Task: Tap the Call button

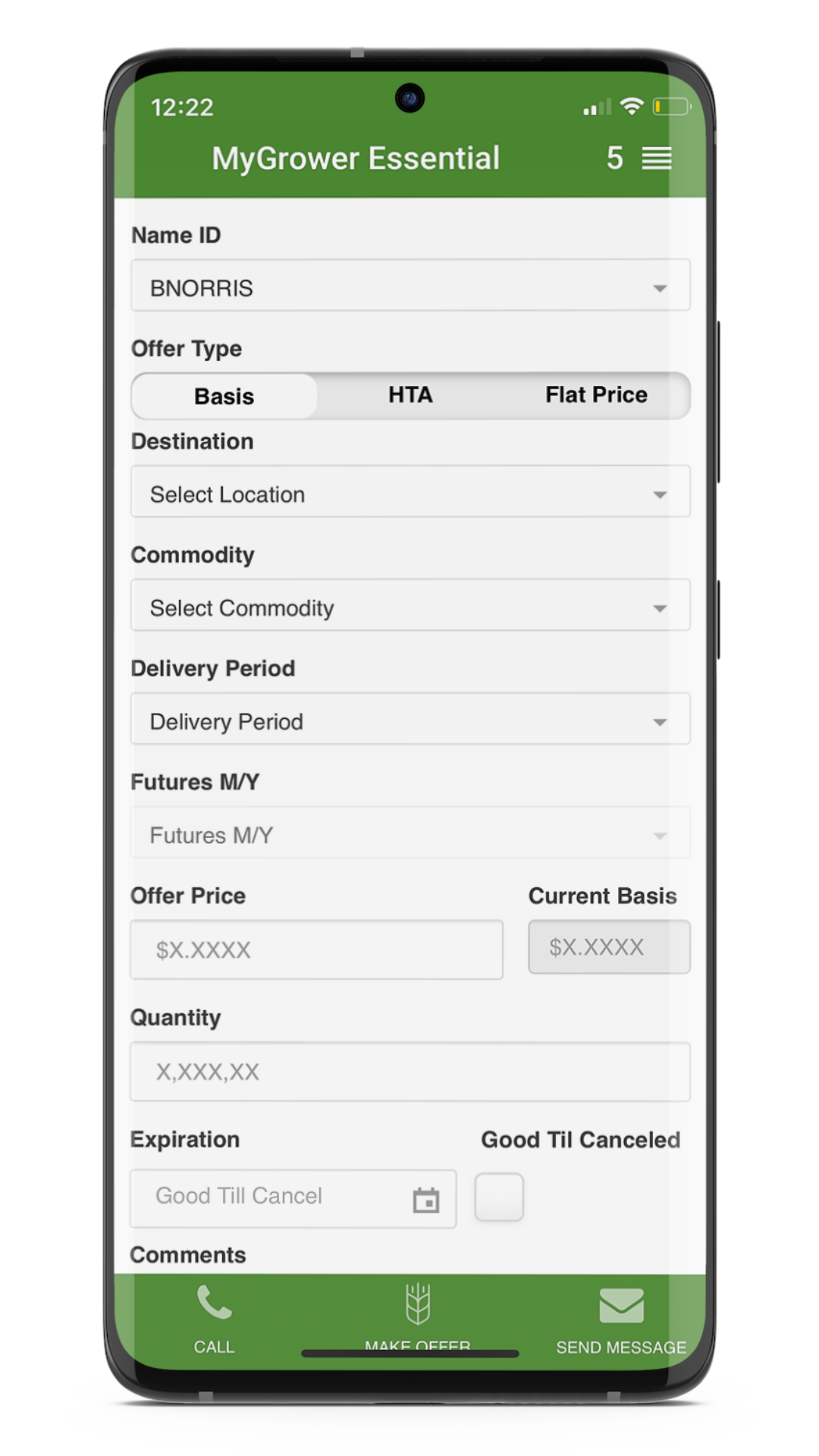Action: pyautogui.click(x=214, y=1318)
